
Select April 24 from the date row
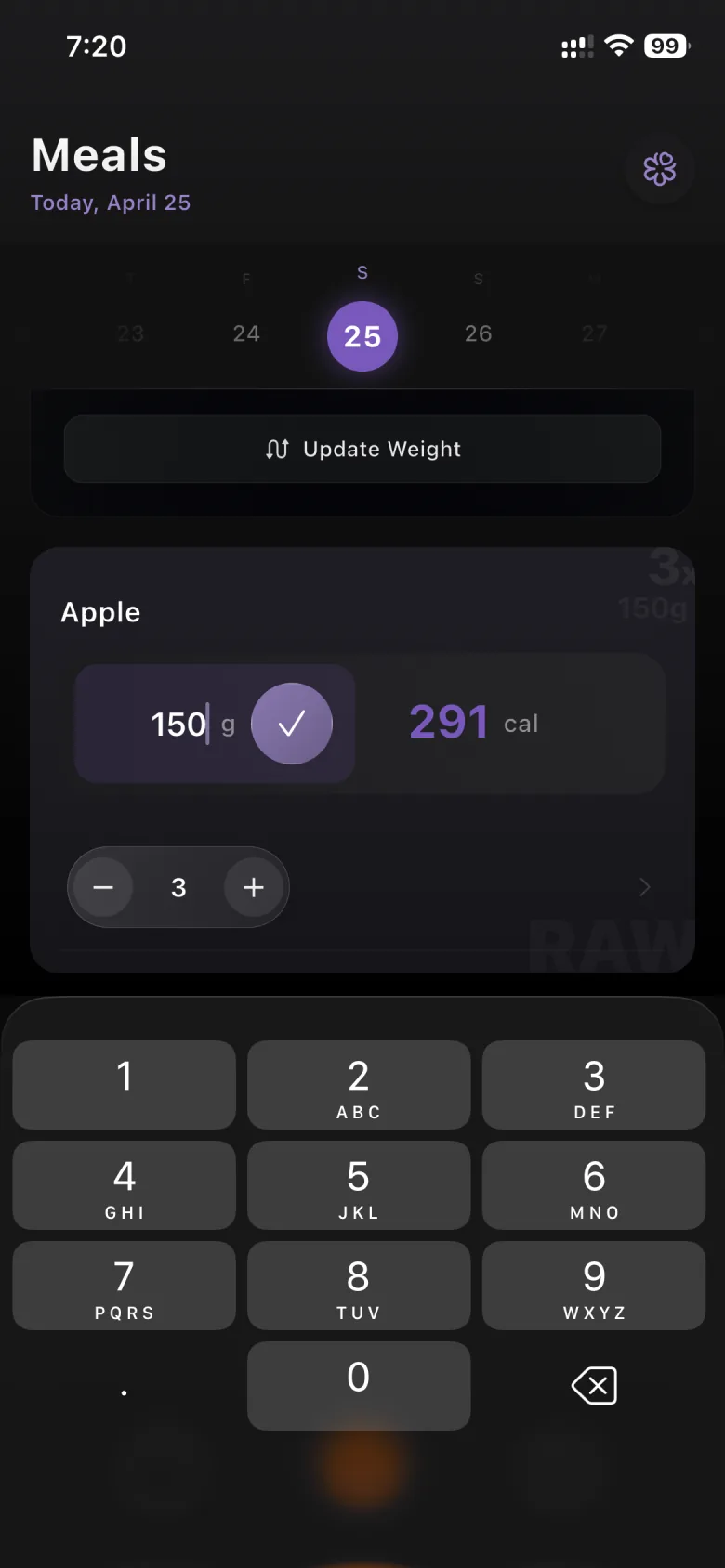tap(245, 333)
